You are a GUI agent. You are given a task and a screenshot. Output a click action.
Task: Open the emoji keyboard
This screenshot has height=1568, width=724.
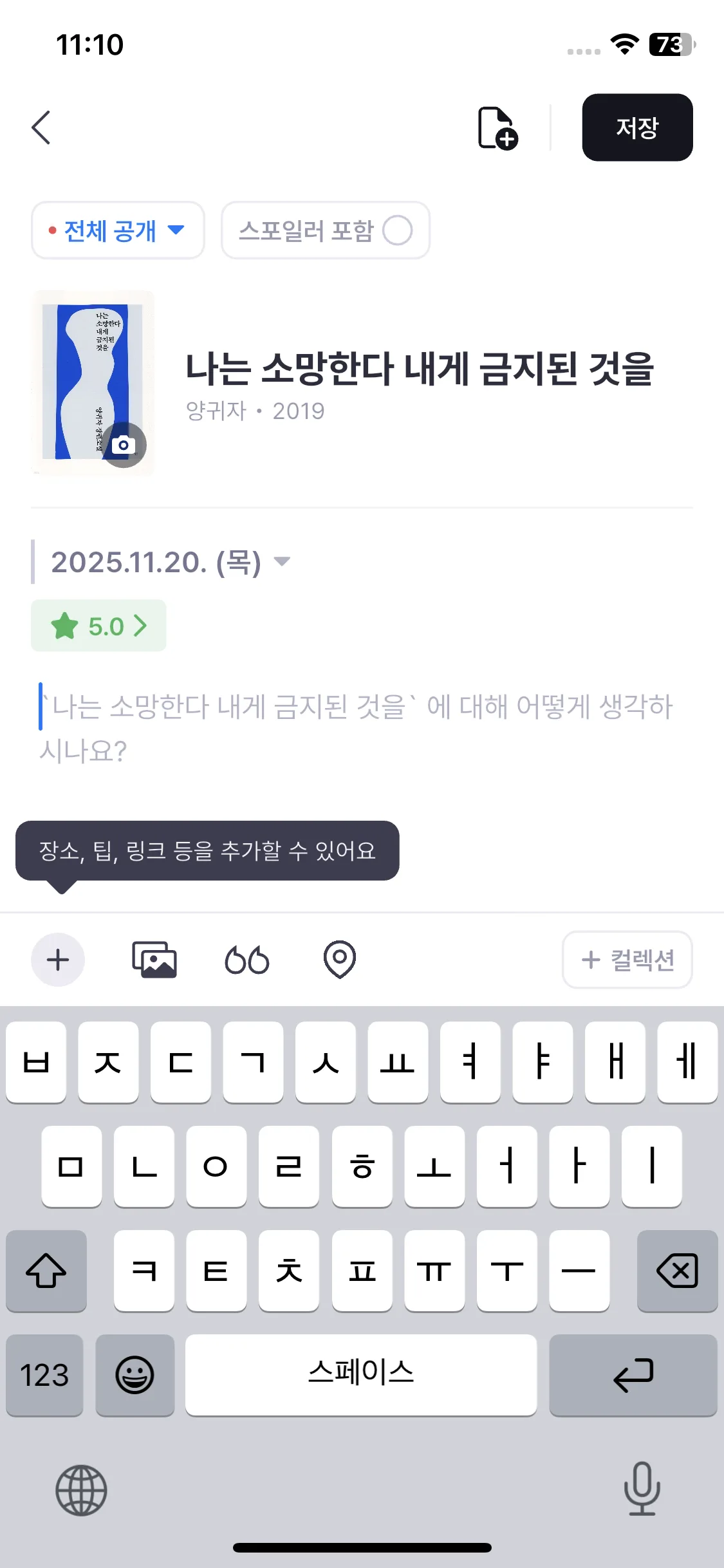coord(135,1376)
